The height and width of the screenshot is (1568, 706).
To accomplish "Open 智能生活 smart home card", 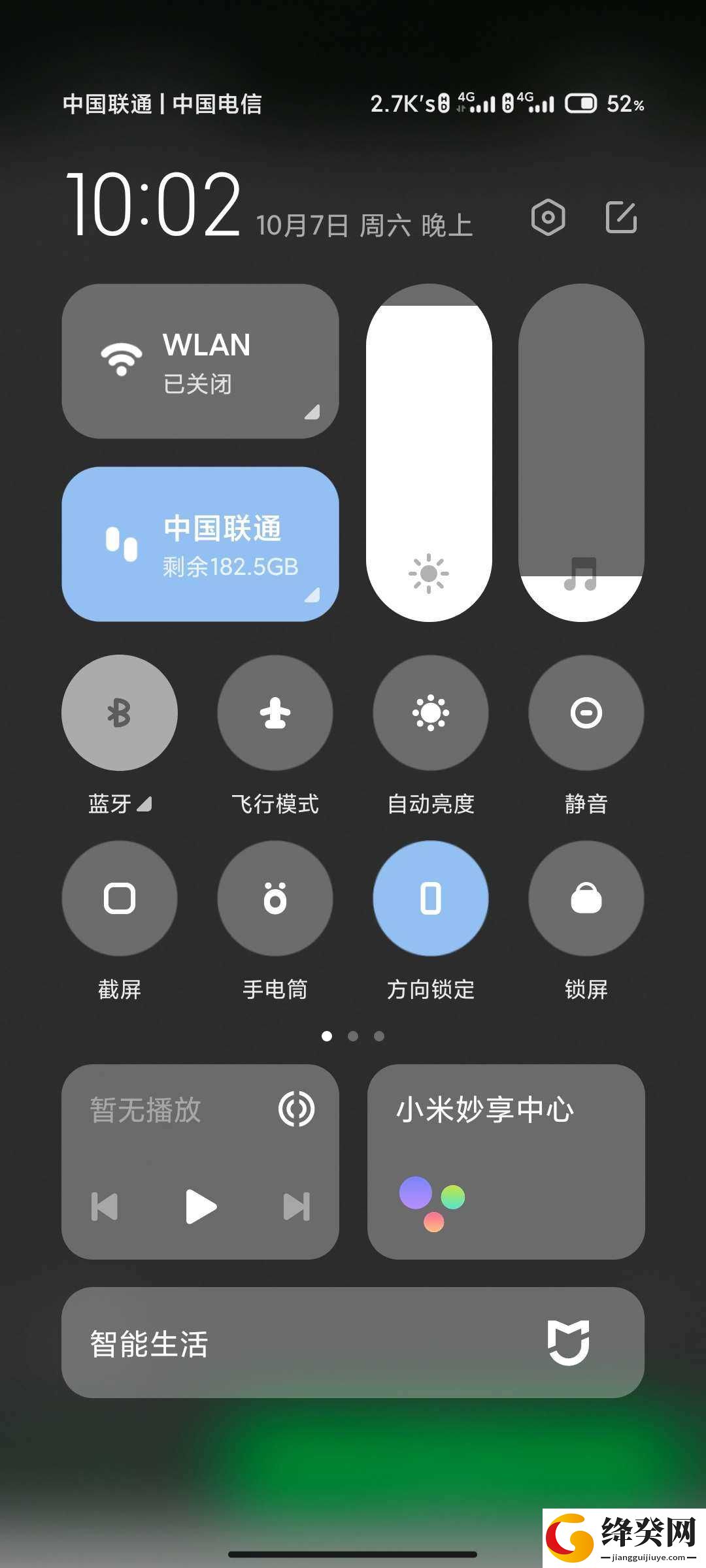I will (353, 1343).
